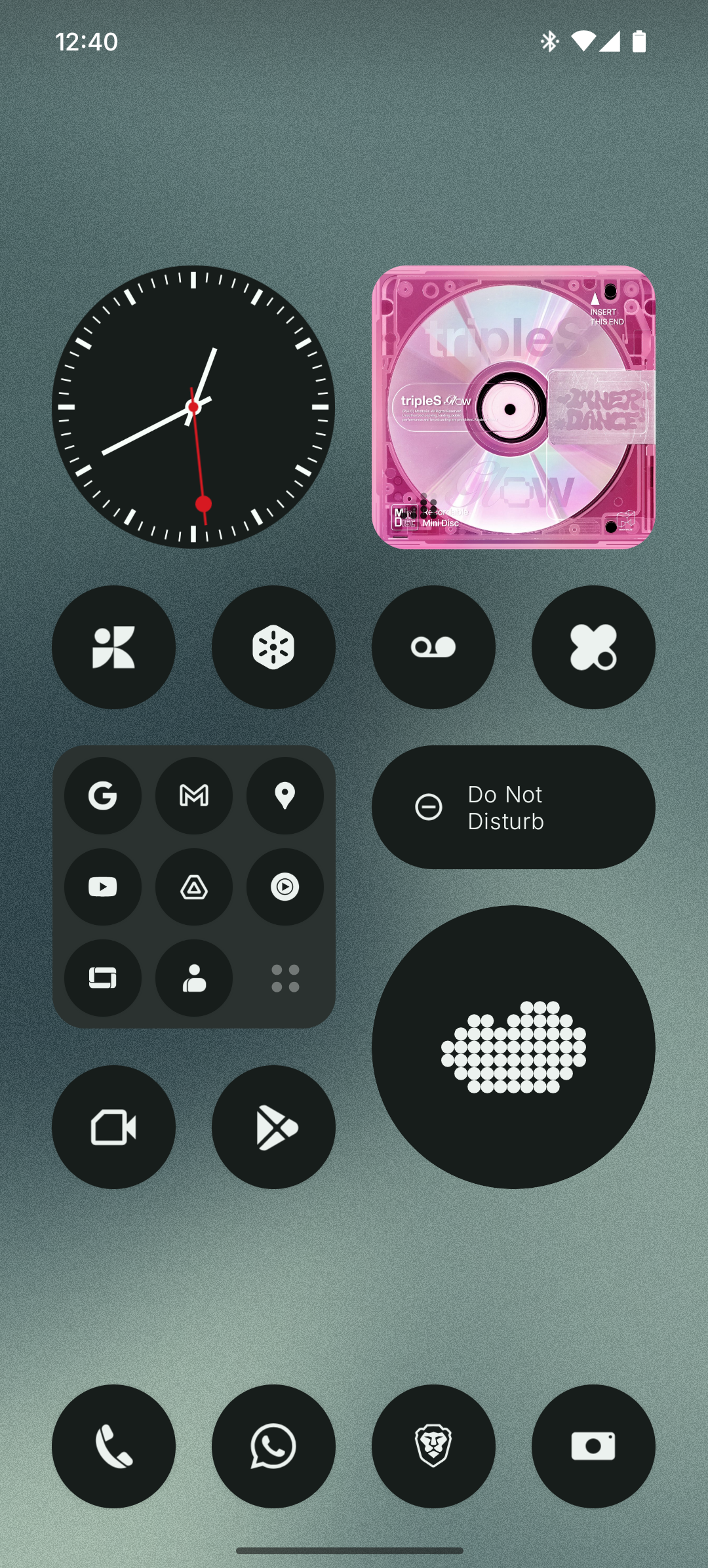
Task: Open the voicemail app icon
Action: click(x=433, y=647)
